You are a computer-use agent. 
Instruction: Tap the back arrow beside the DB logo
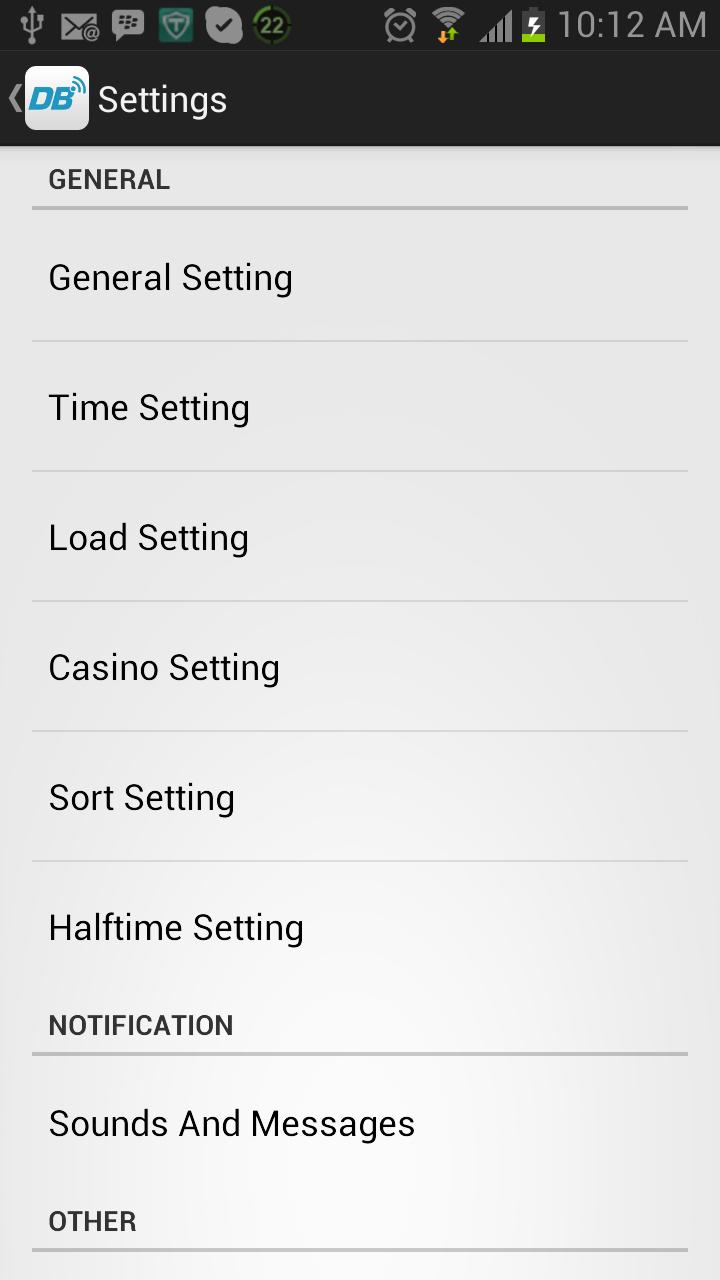tap(12, 98)
